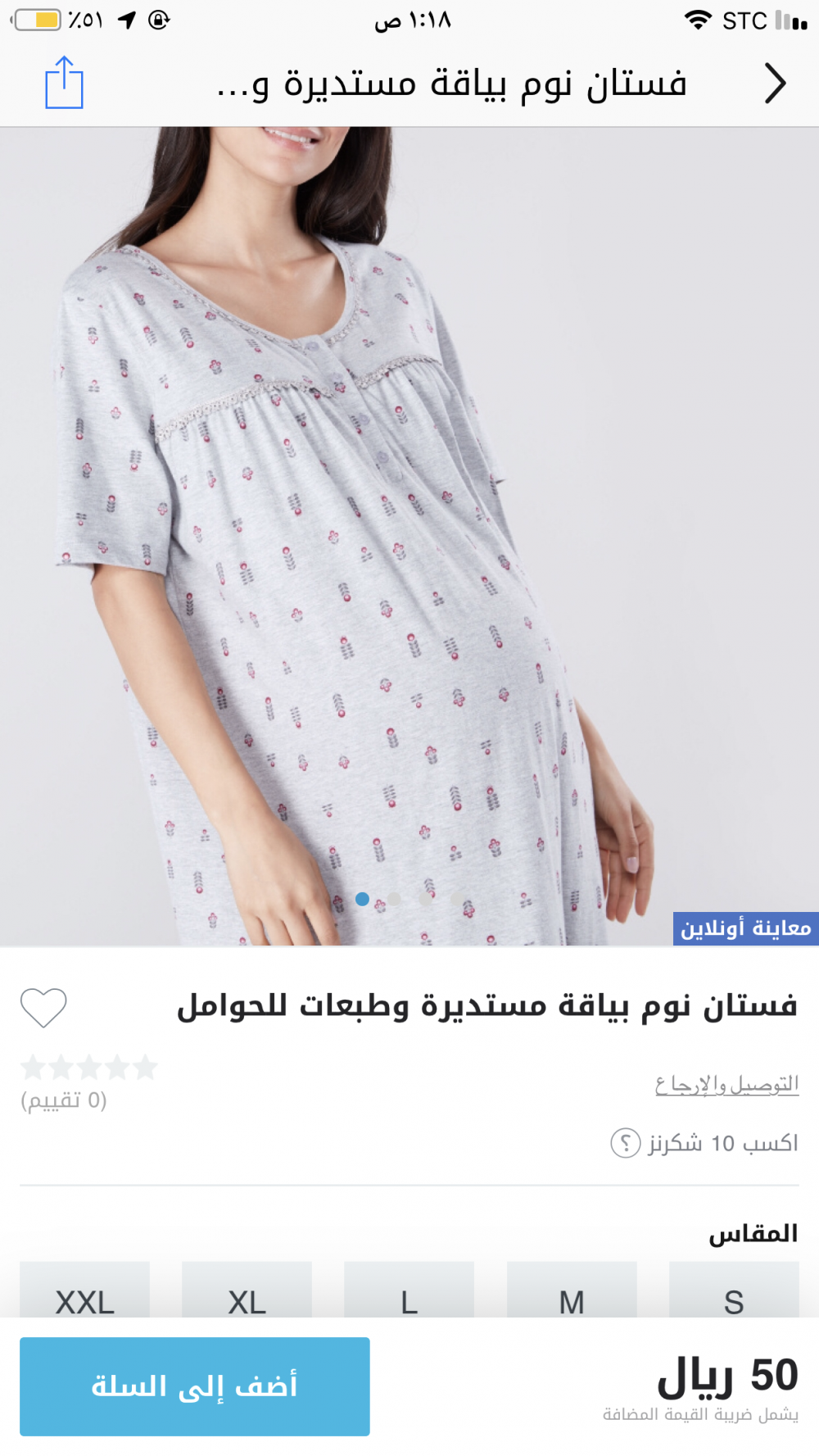
Task: Go back using the header arrow
Action: [x=775, y=84]
